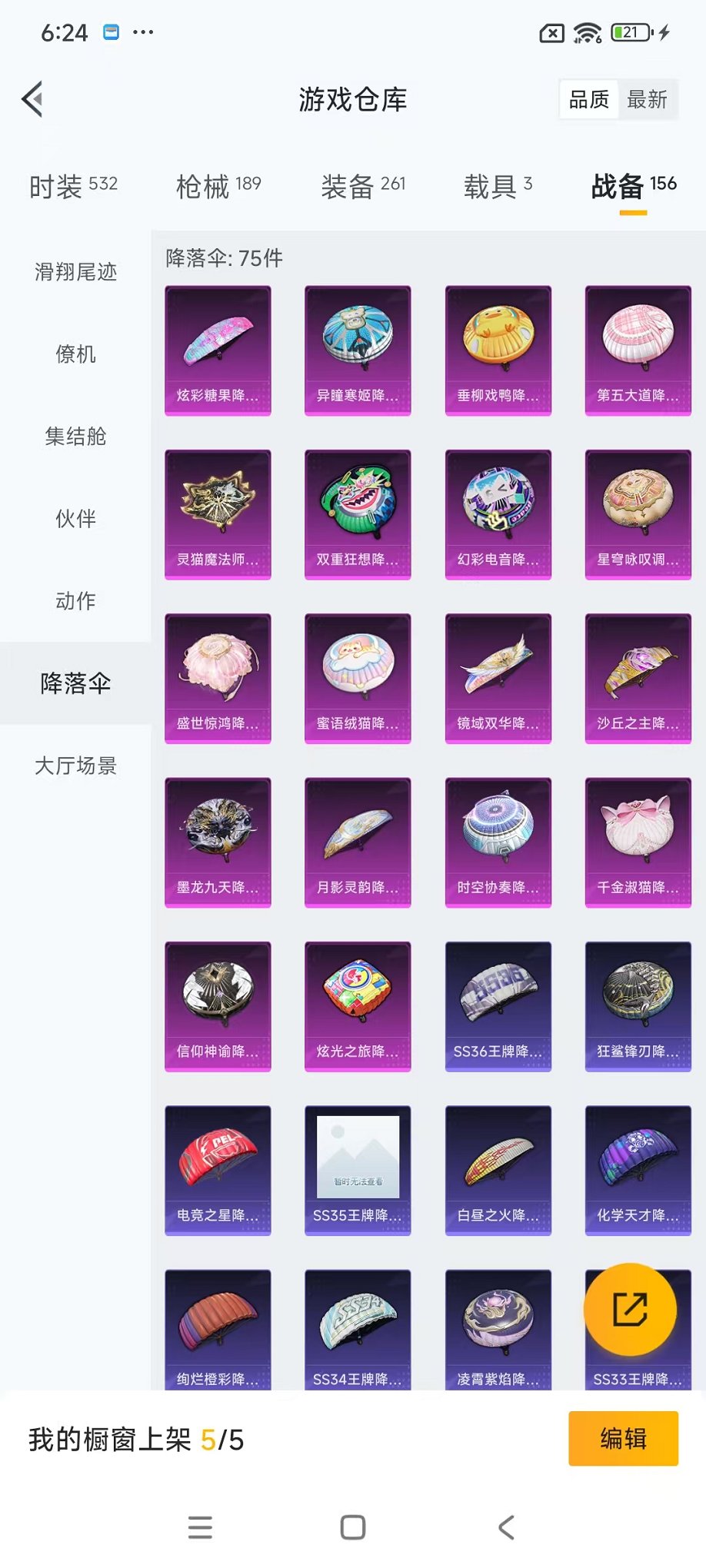The width and height of the screenshot is (706, 1568).
Task: Switch sorting to 最新
Action: pos(648,98)
